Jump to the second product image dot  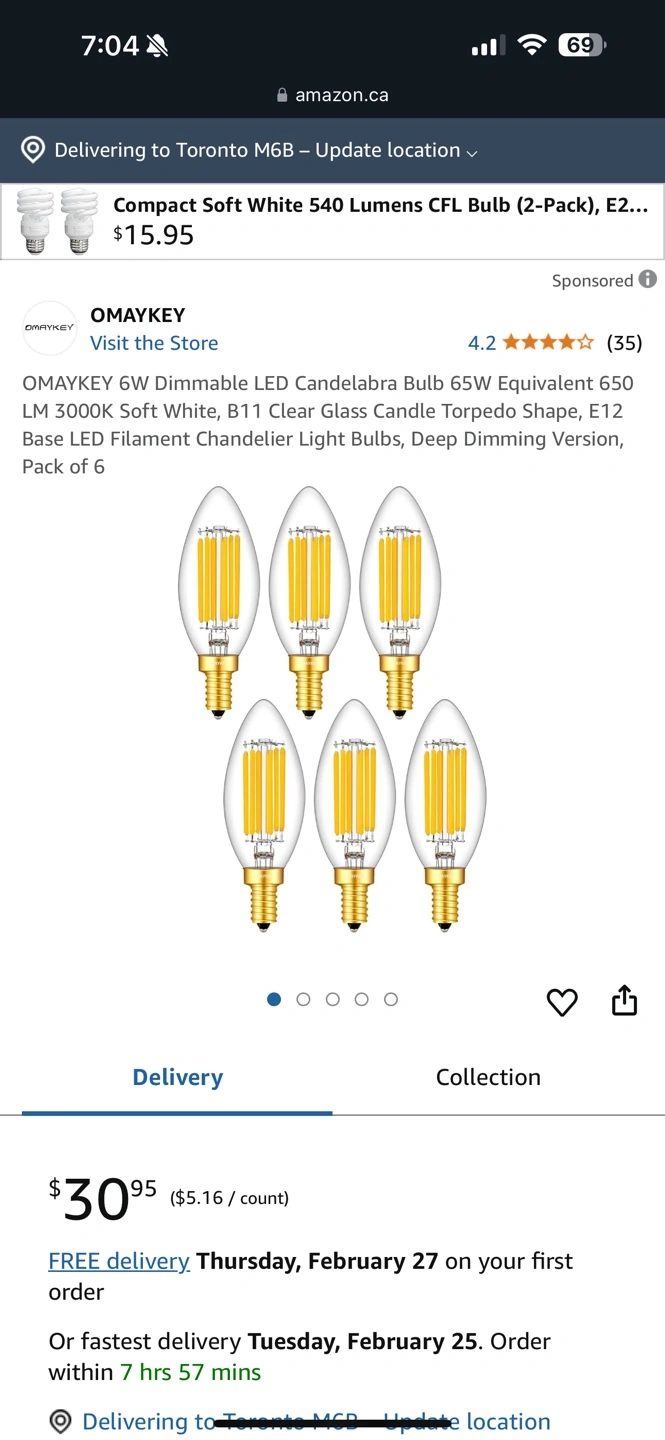303,999
